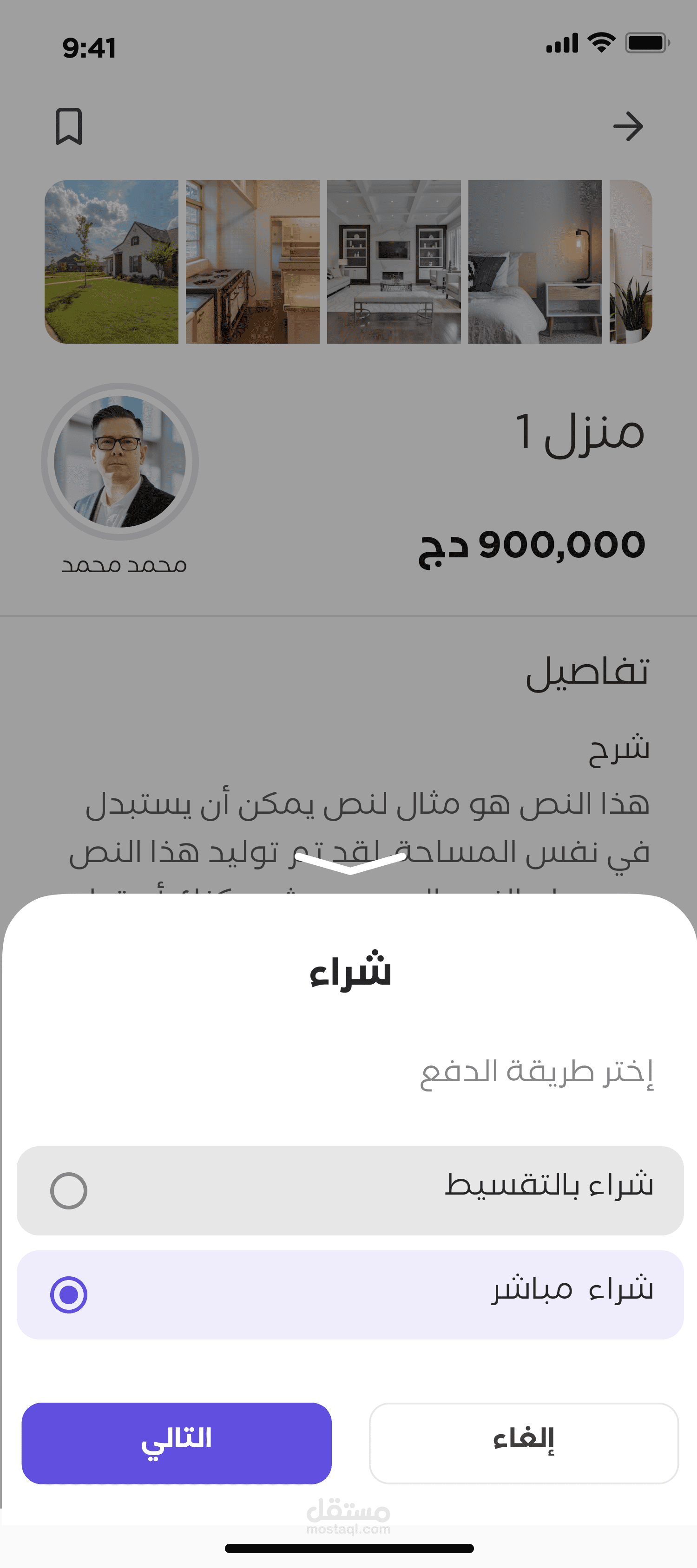Screen dimensions: 697x1568
Task: View the bedroom photo
Action: [x=535, y=262]
